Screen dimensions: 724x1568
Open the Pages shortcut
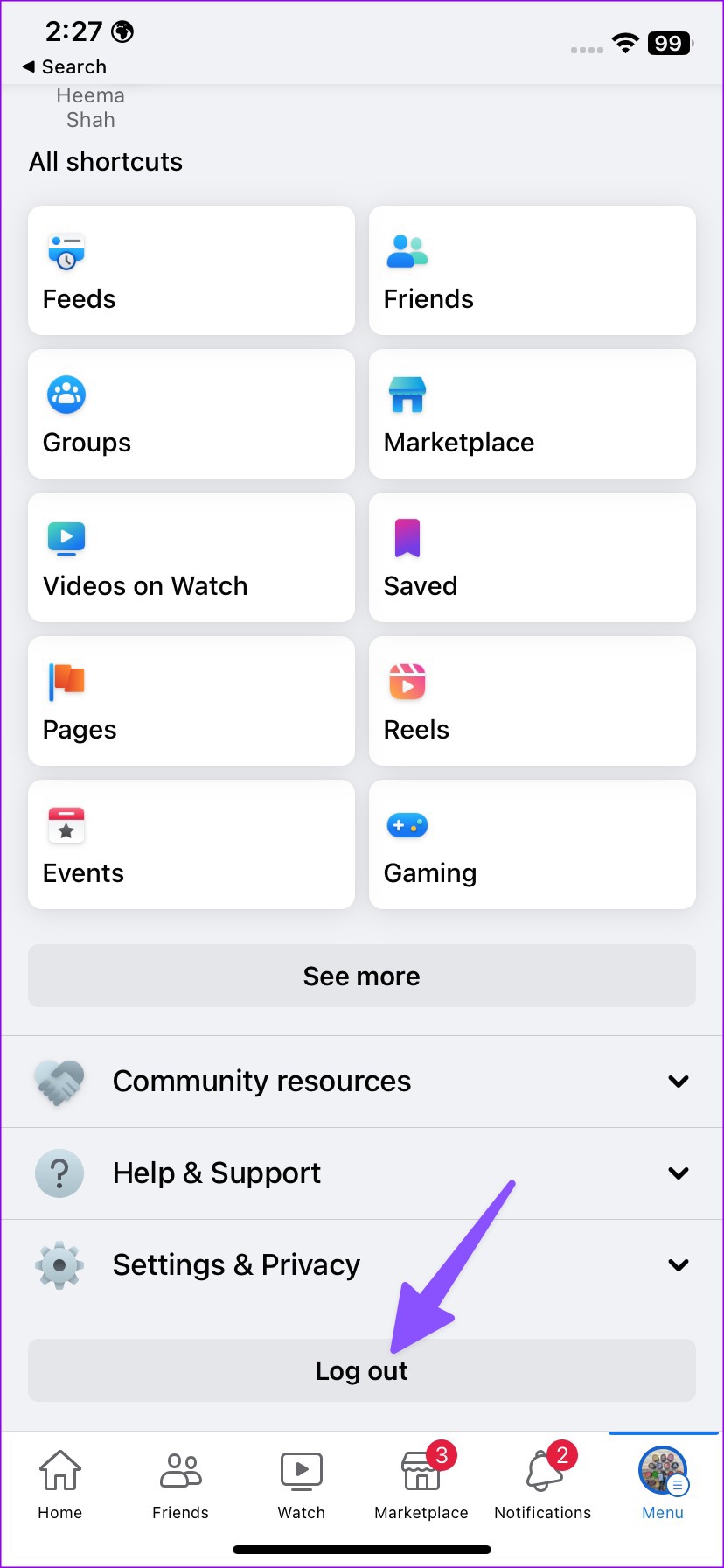(191, 700)
